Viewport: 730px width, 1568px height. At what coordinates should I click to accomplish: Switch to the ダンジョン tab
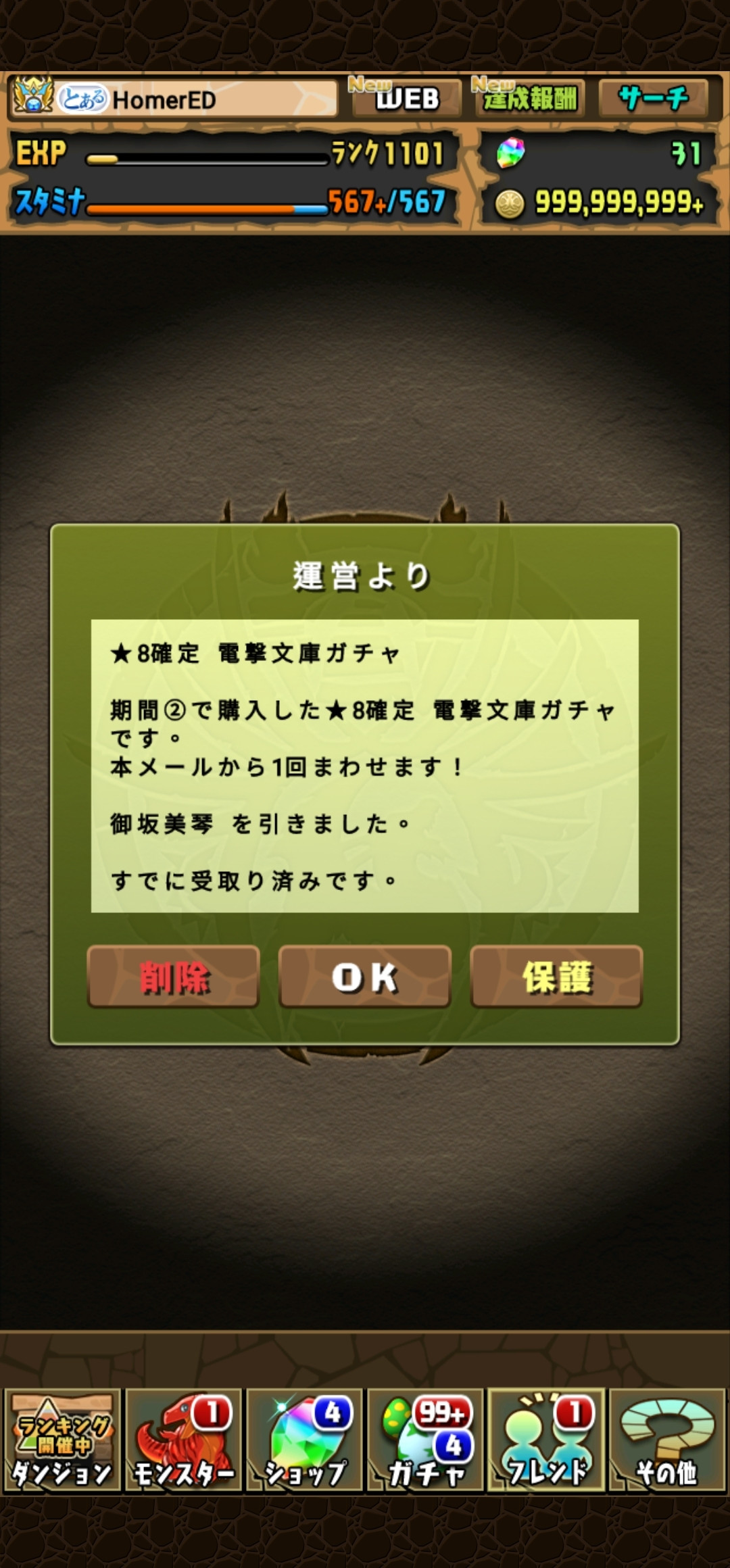pyautogui.click(x=62, y=1440)
